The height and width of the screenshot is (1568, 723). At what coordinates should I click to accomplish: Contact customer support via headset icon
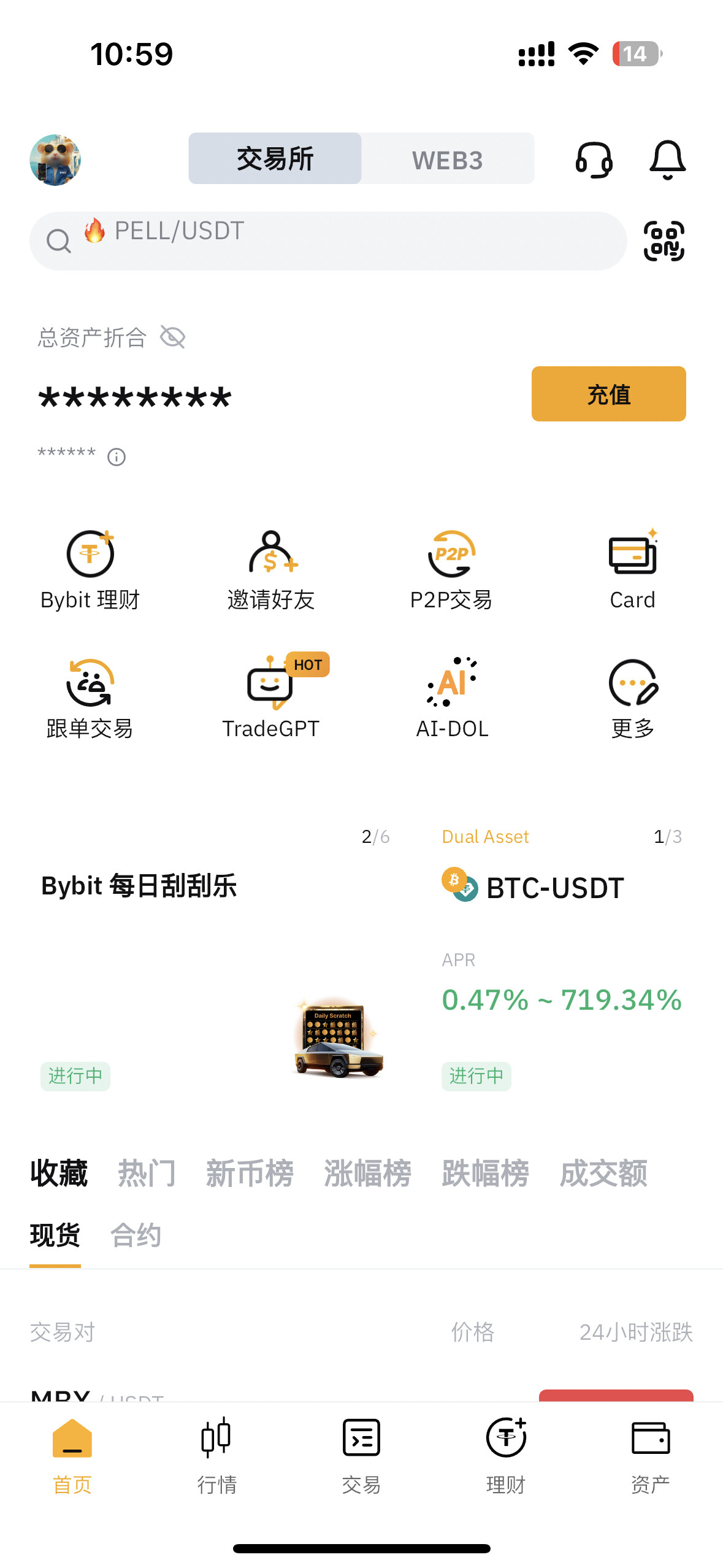[594, 160]
